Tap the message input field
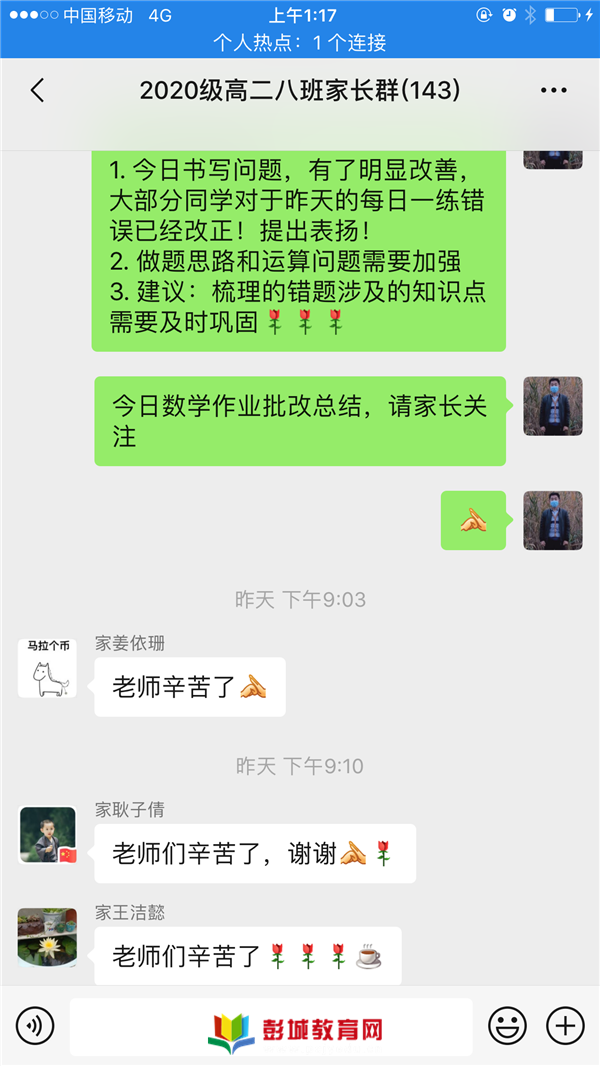Viewport: 600px width, 1066px height. tap(271, 1027)
